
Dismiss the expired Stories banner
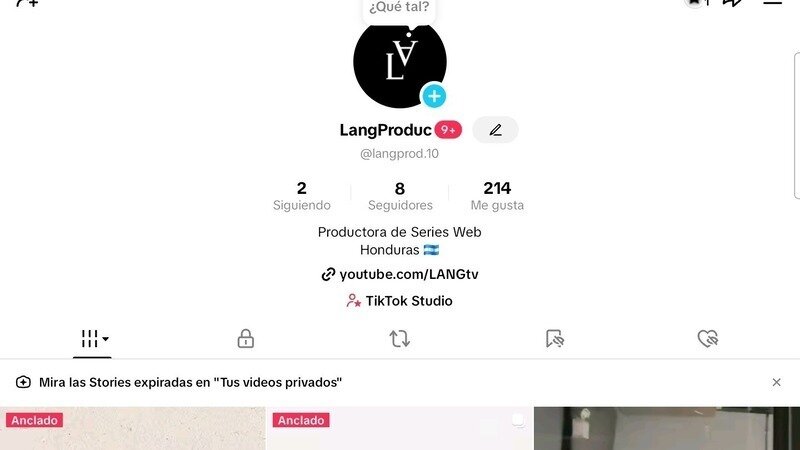click(x=776, y=382)
